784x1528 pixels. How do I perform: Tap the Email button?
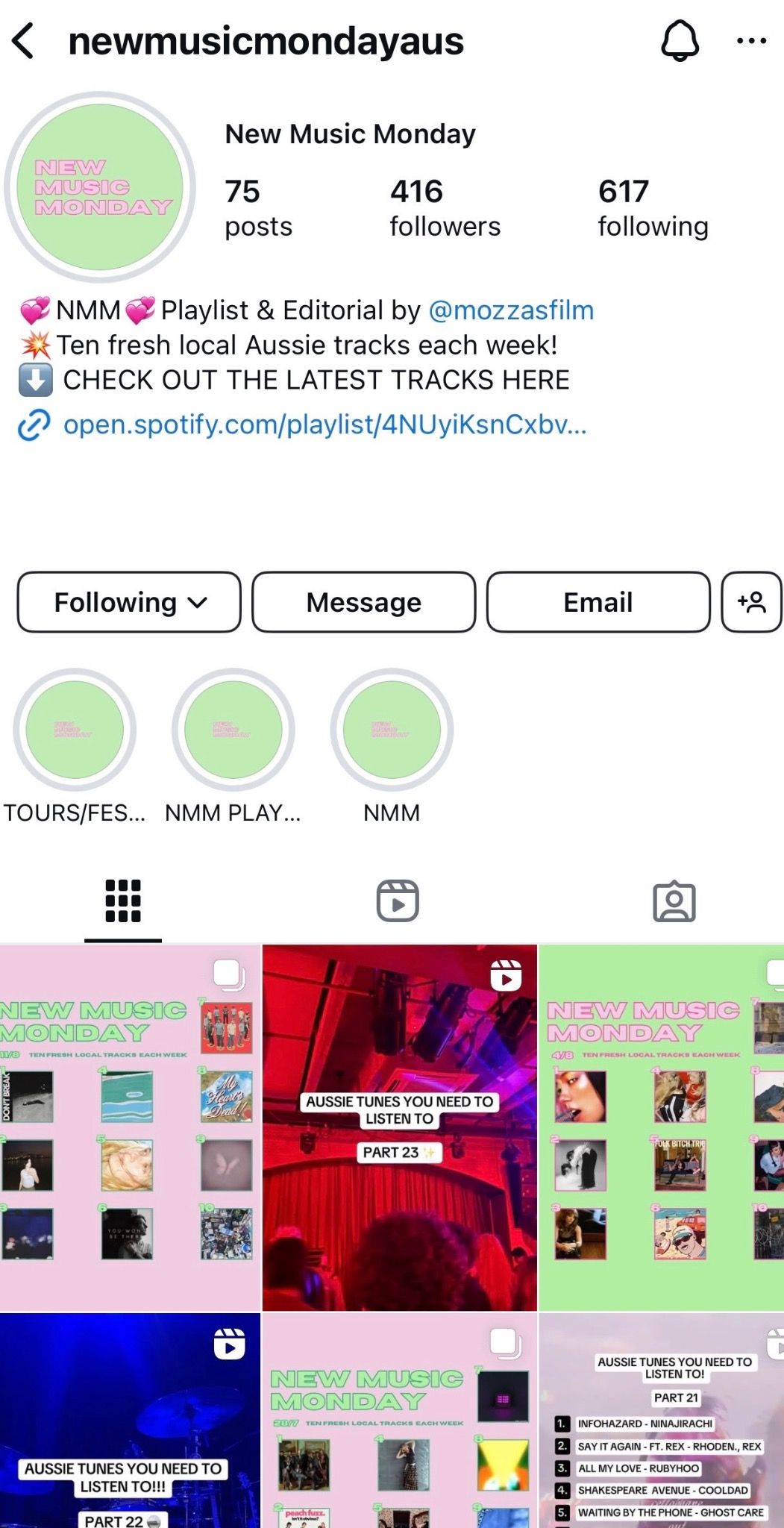click(x=598, y=602)
